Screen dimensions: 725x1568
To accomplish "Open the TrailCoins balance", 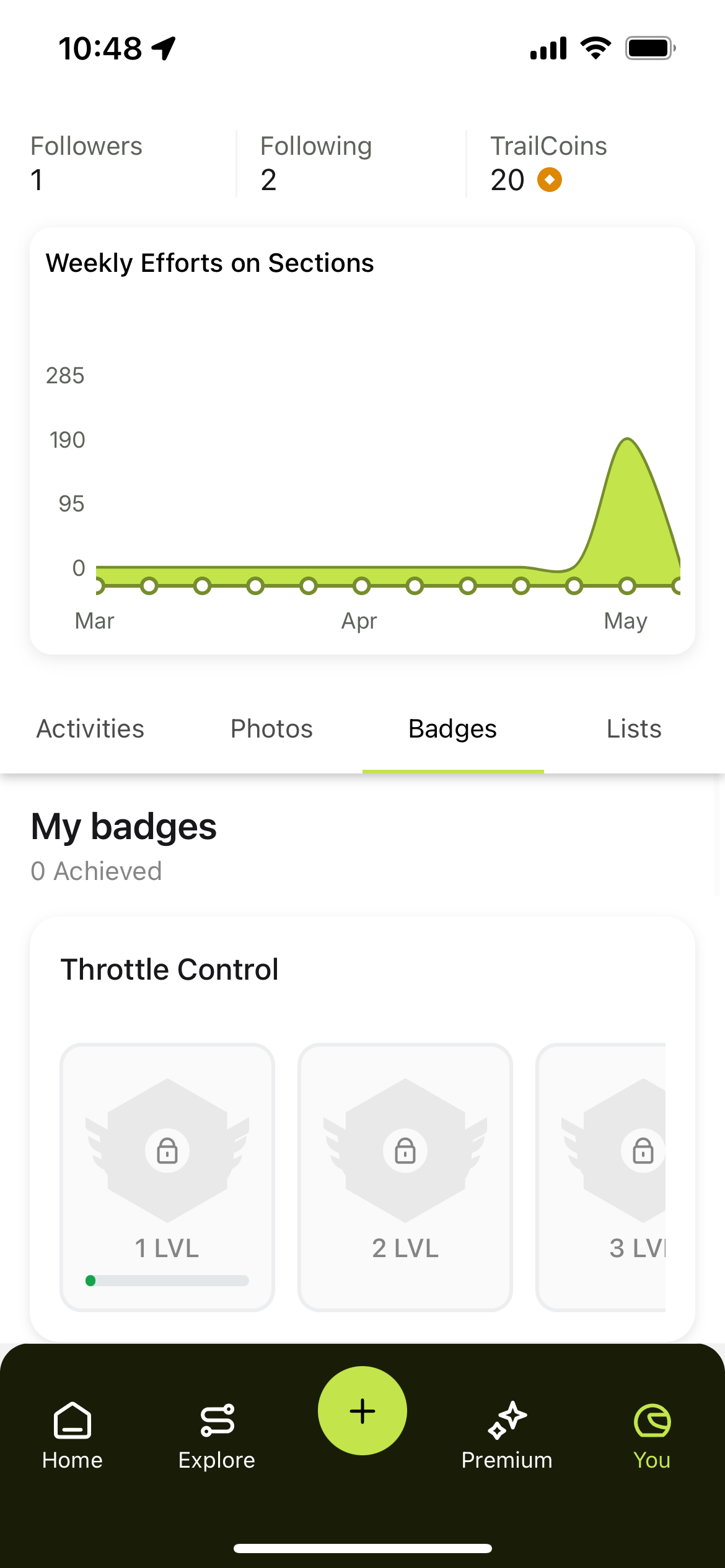I will point(548,163).
